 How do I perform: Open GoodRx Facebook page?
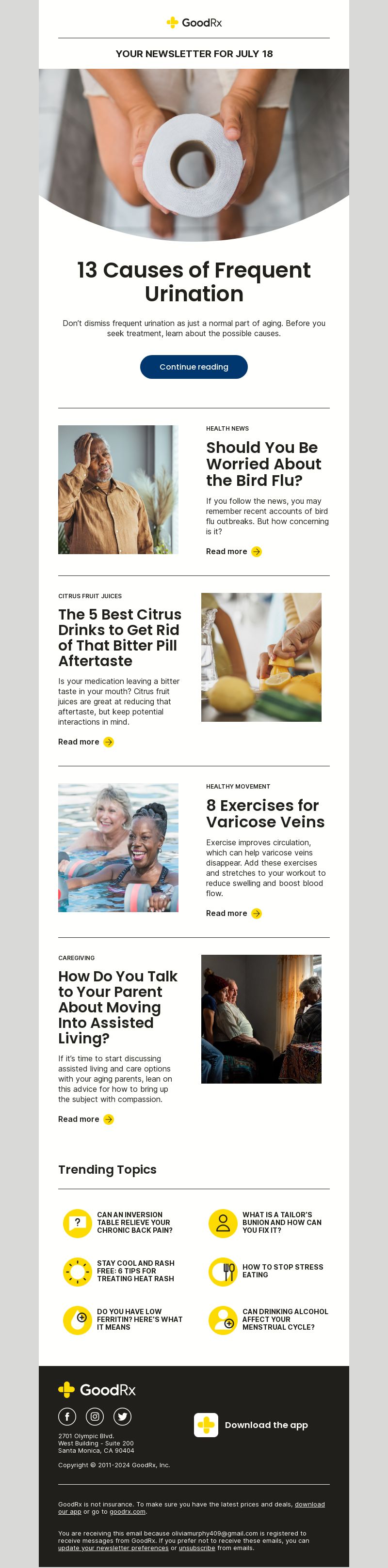[67, 1416]
